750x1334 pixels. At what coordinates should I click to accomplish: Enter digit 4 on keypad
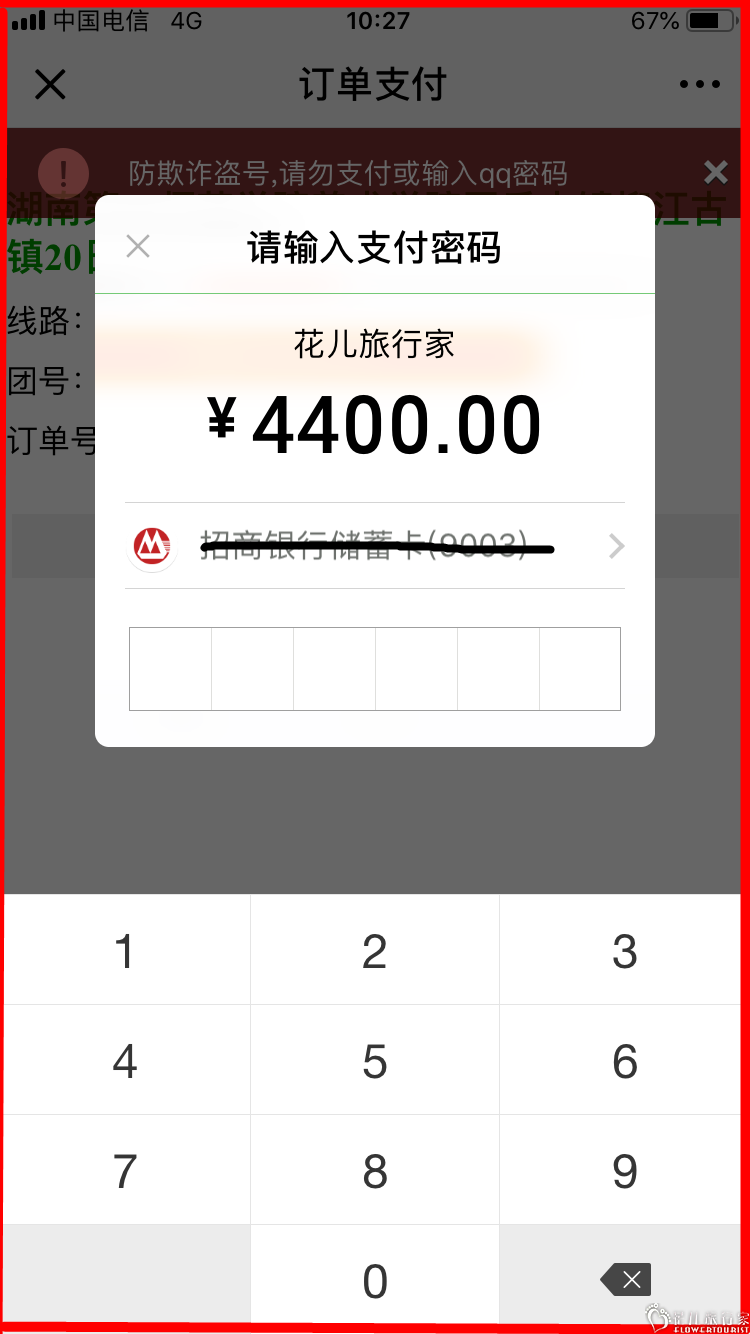(125, 1061)
